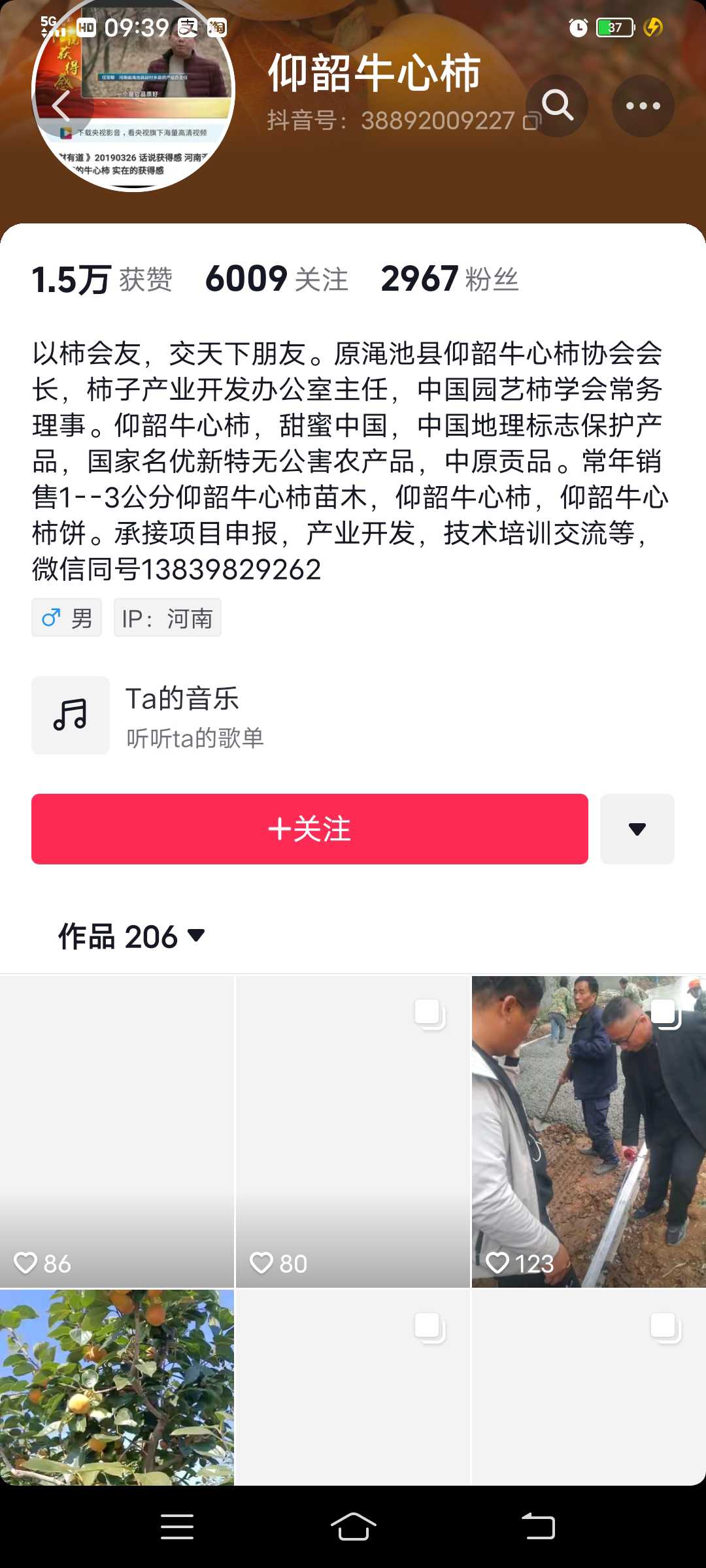Open the video with 86 likes

click(117, 1132)
